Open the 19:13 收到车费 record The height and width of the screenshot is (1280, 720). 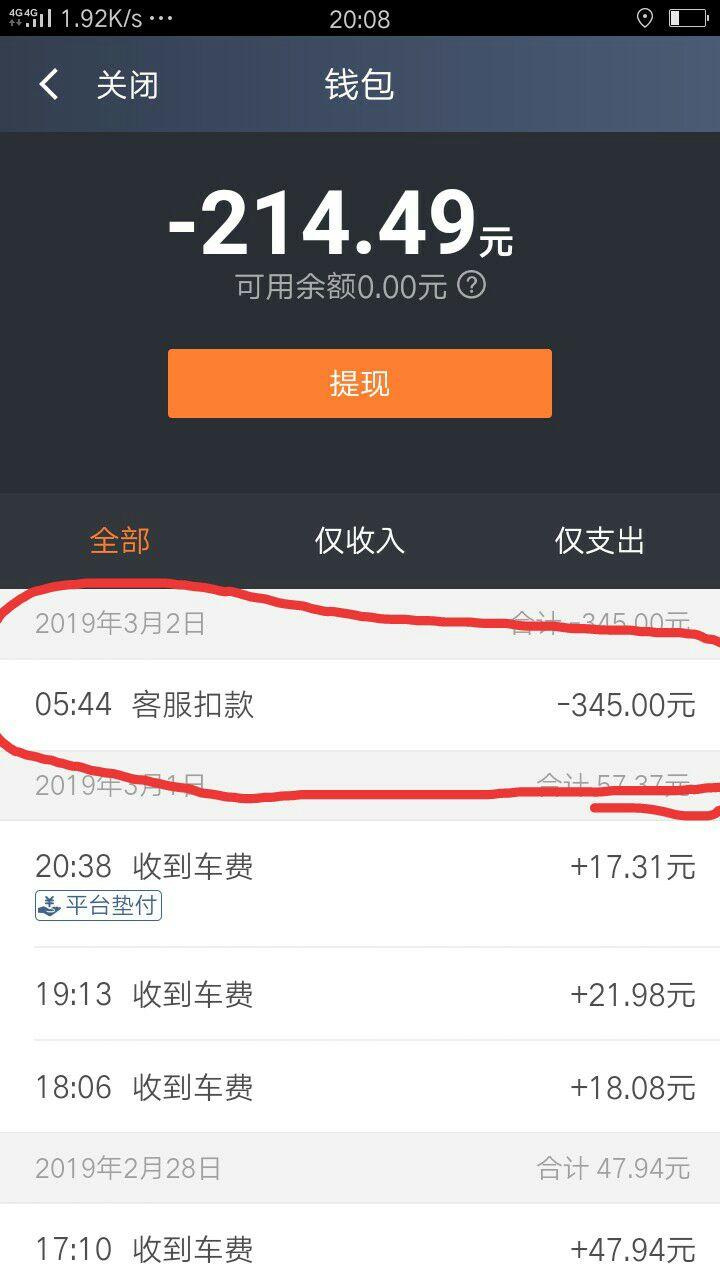360,994
